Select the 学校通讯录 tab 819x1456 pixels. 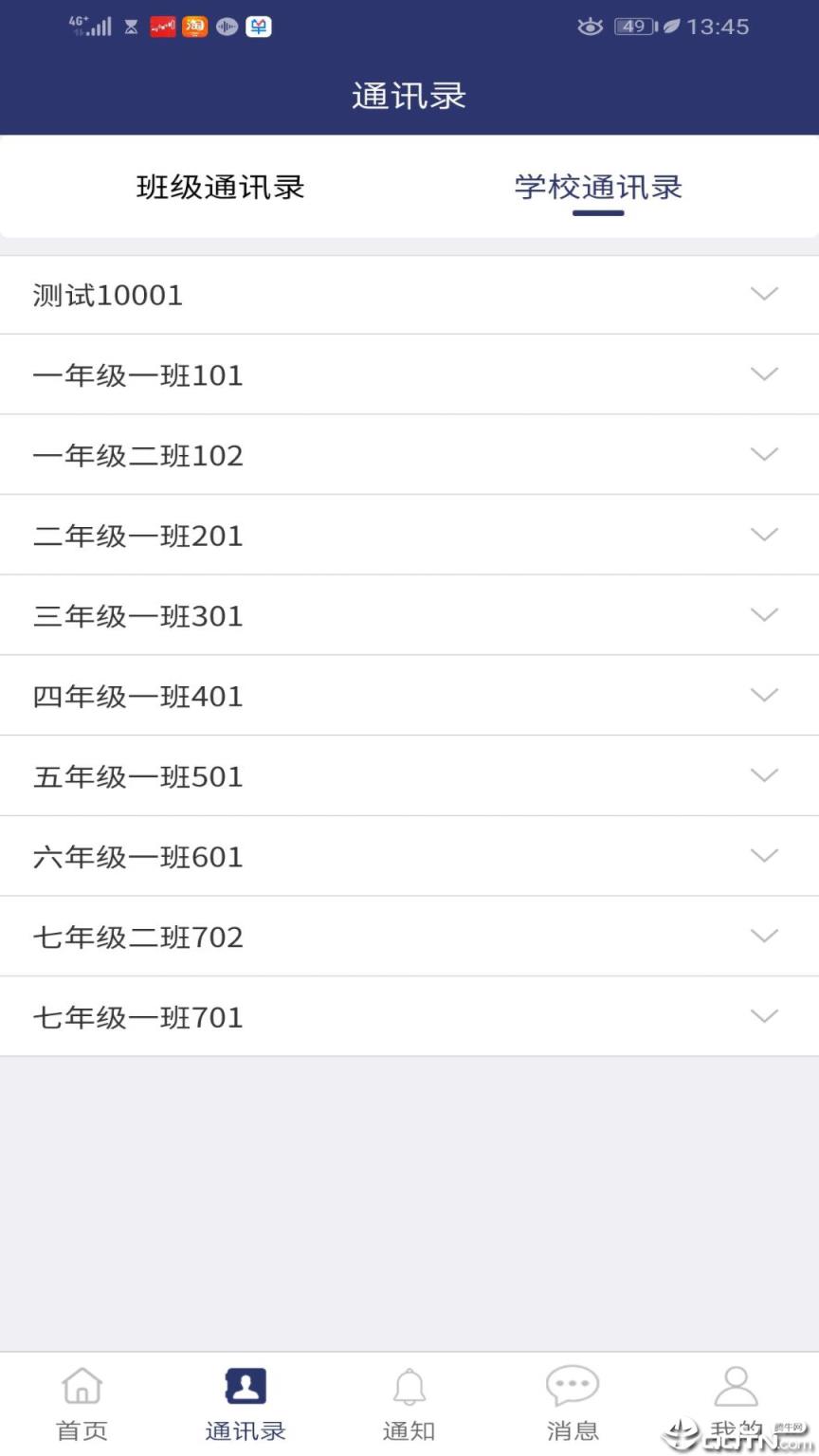(597, 187)
